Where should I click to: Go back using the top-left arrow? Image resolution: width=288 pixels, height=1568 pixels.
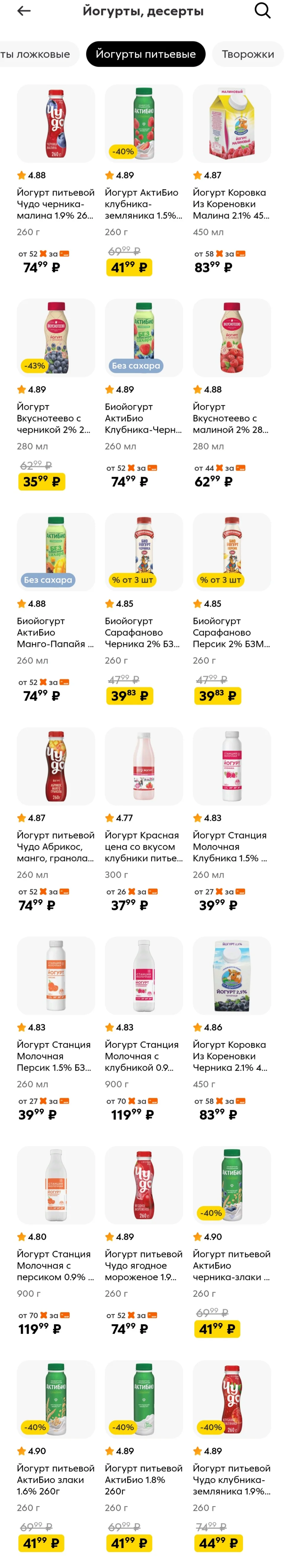point(24,11)
